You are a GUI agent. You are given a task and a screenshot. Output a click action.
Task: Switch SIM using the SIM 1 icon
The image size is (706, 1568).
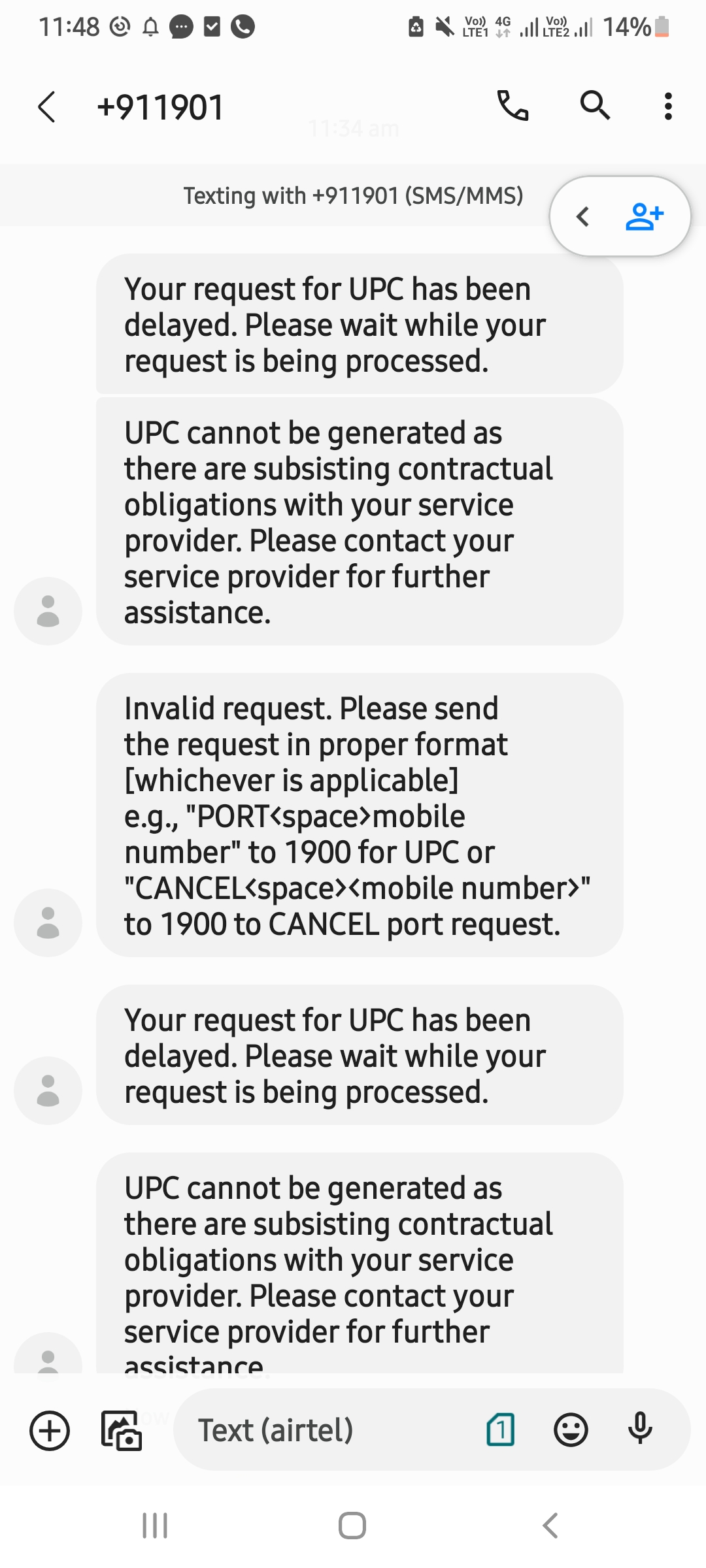coord(501,1429)
